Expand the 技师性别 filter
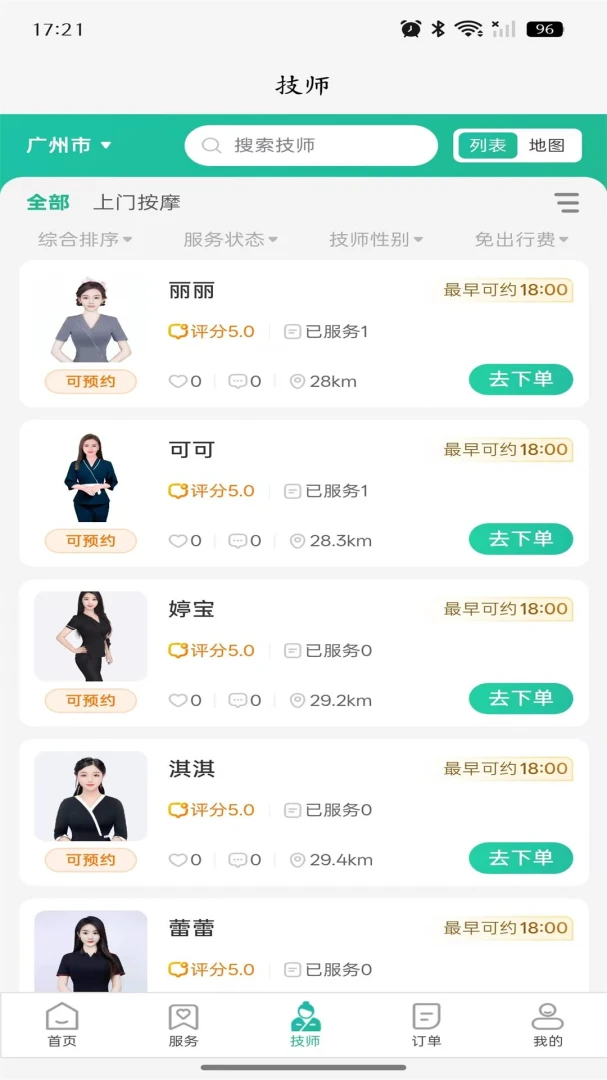 (375, 240)
